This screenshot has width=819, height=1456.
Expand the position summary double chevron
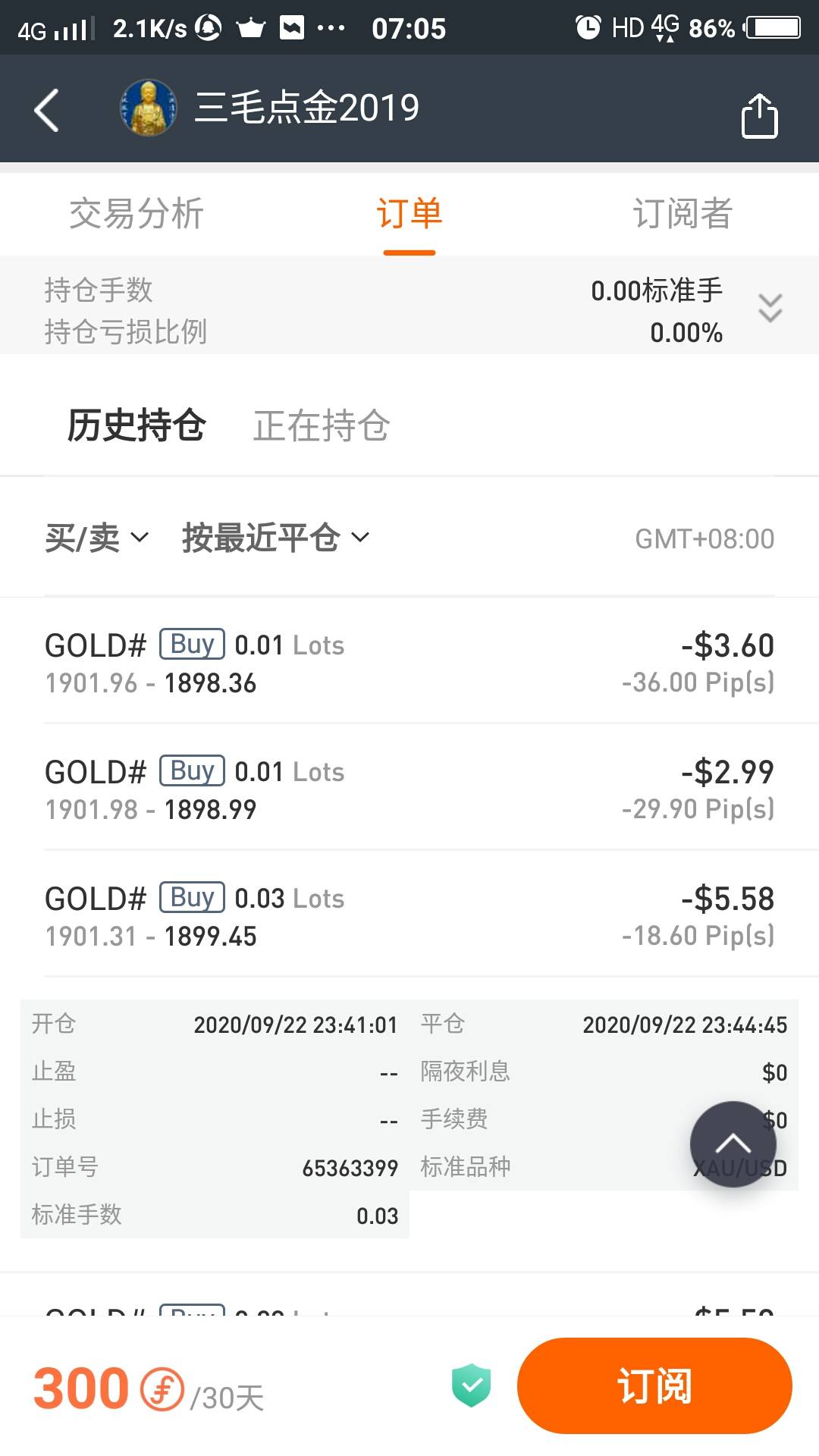[770, 308]
